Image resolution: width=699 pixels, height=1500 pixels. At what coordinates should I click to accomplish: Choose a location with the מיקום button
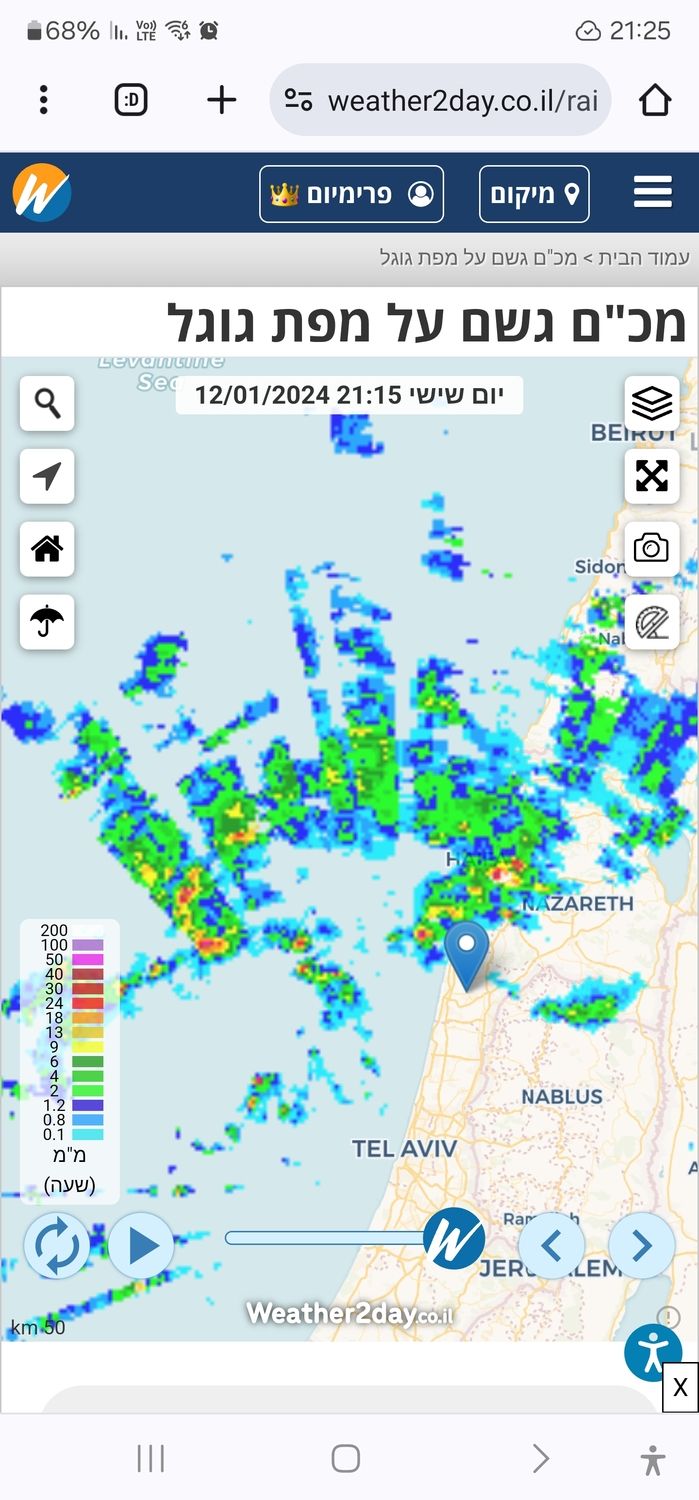[x=534, y=194]
